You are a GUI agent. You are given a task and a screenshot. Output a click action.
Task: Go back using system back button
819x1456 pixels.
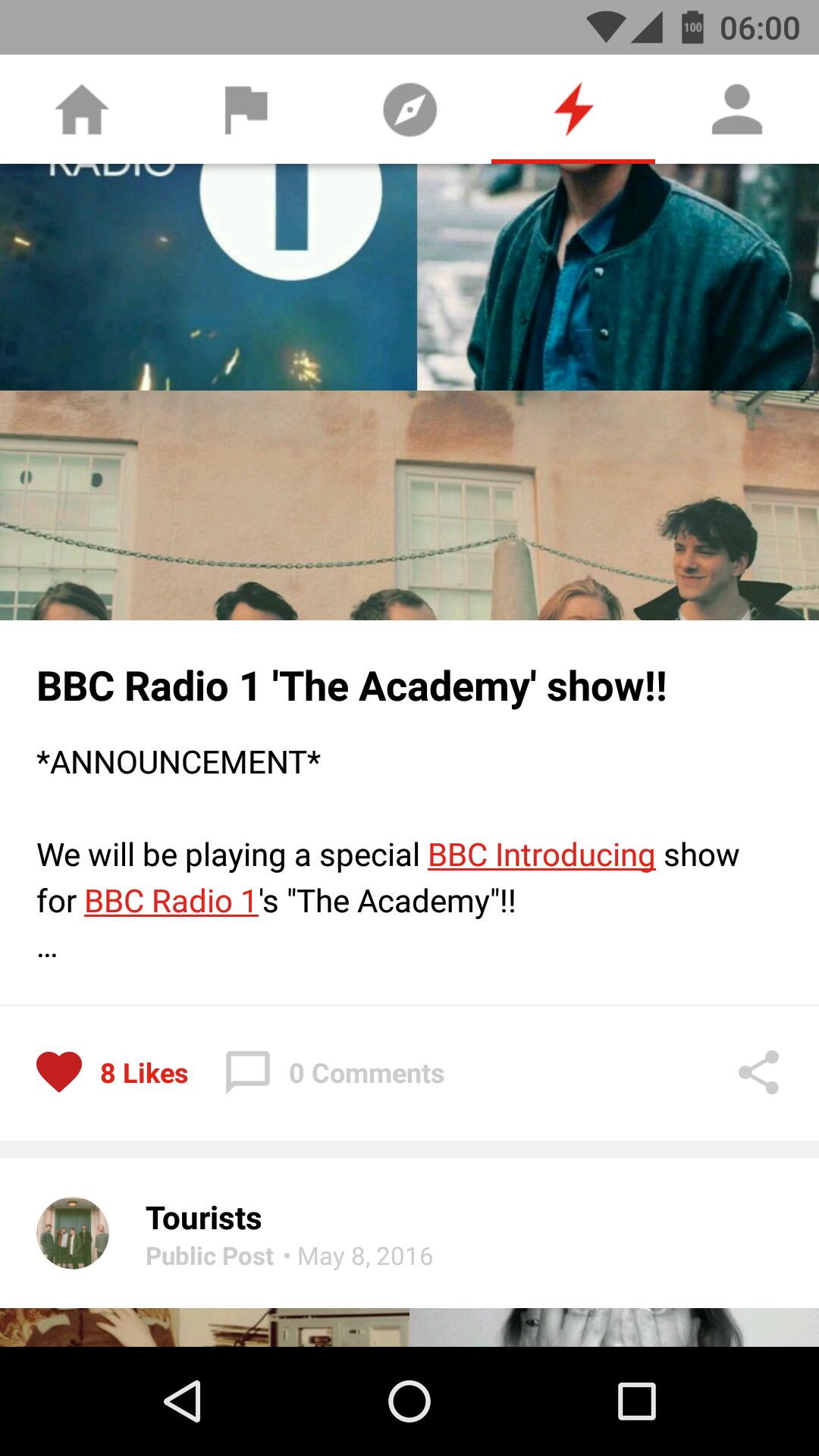pos(182,1401)
